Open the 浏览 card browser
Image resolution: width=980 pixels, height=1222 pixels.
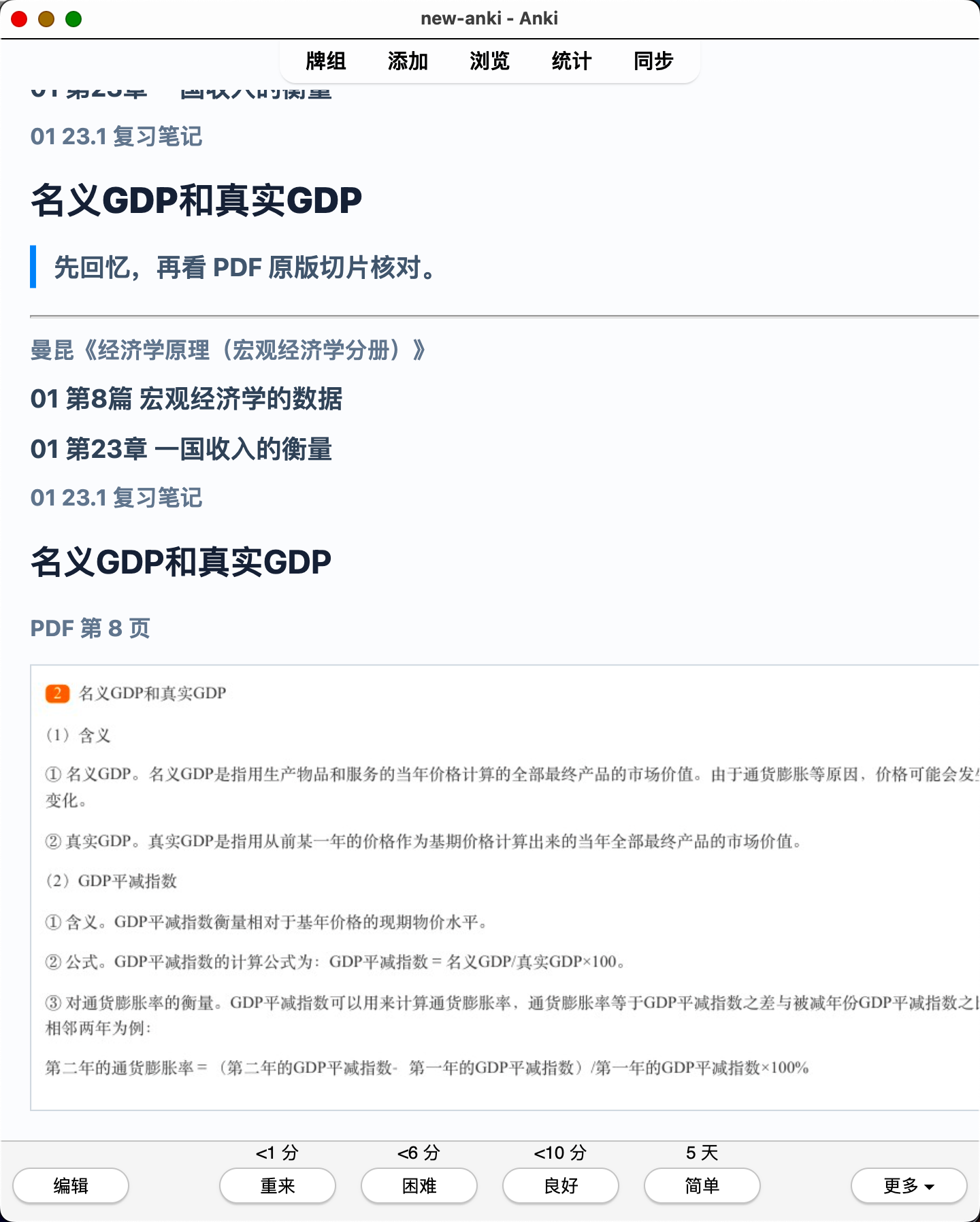coord(489,61)
